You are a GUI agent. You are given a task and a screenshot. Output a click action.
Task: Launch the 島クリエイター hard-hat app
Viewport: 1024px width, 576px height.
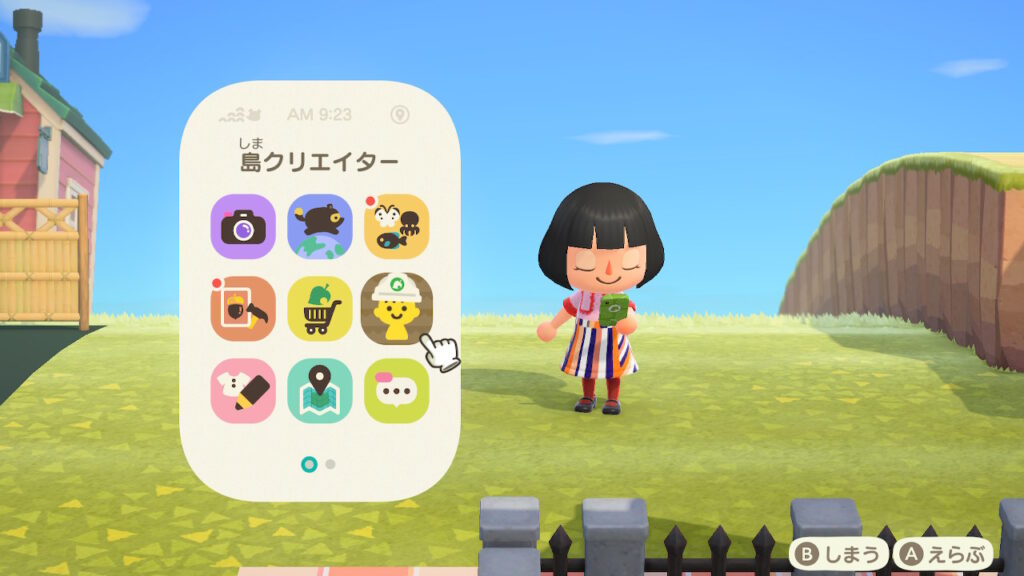pyautogui.click(x=396, y=308)
